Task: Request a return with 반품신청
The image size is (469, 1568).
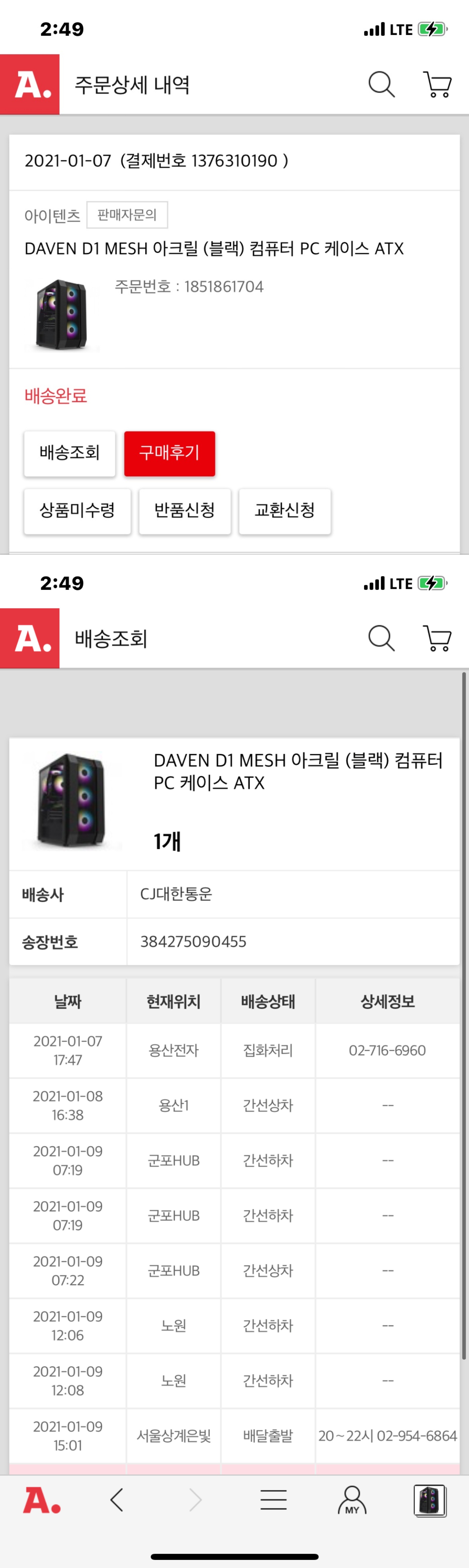Action: point(185,510)
